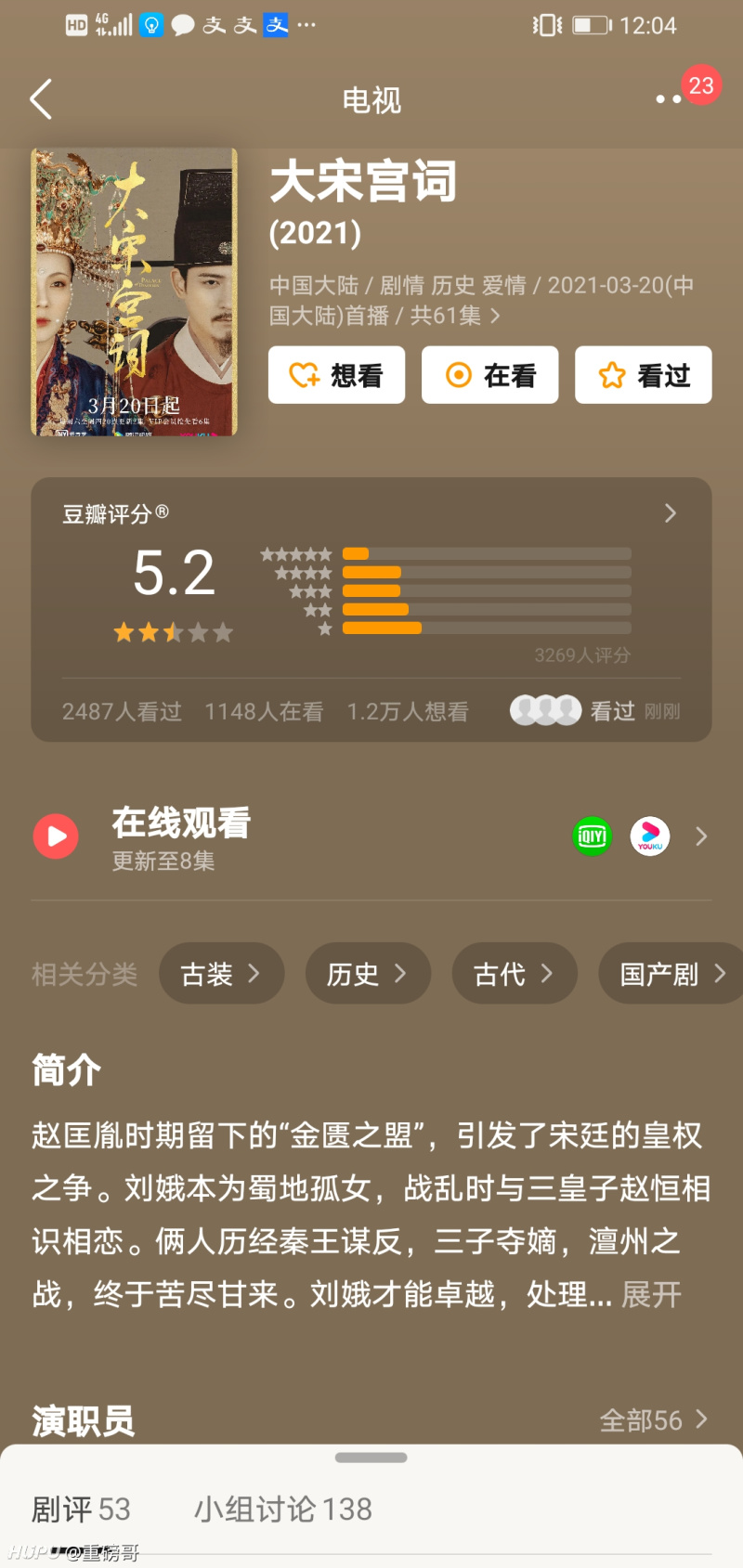Open the 古装 category chip
743x1568 pixels.
pyautogui.click(x=221, y=973)
